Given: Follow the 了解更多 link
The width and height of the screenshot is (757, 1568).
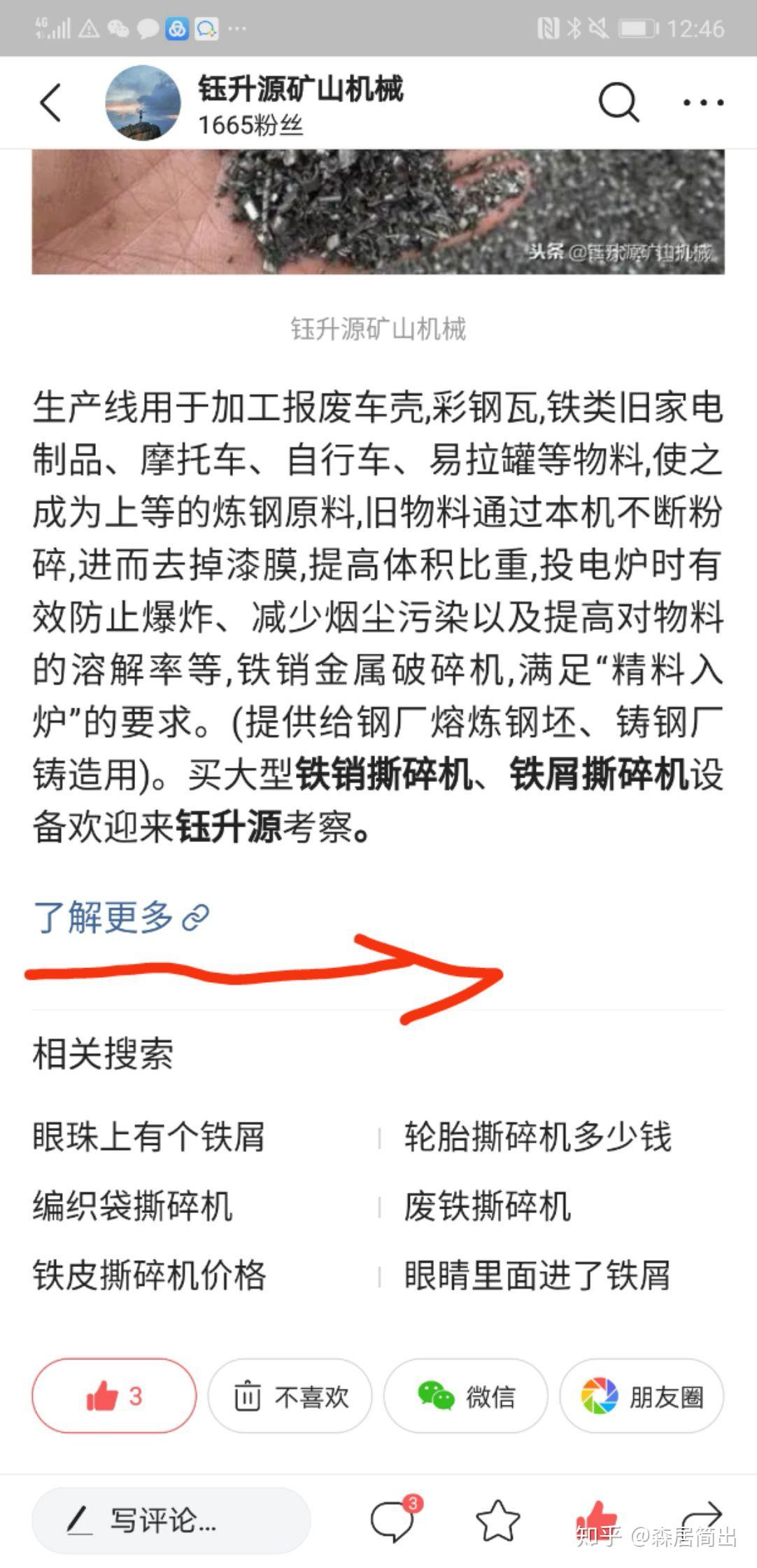Looking at the screenshot, I should (121, 916).
